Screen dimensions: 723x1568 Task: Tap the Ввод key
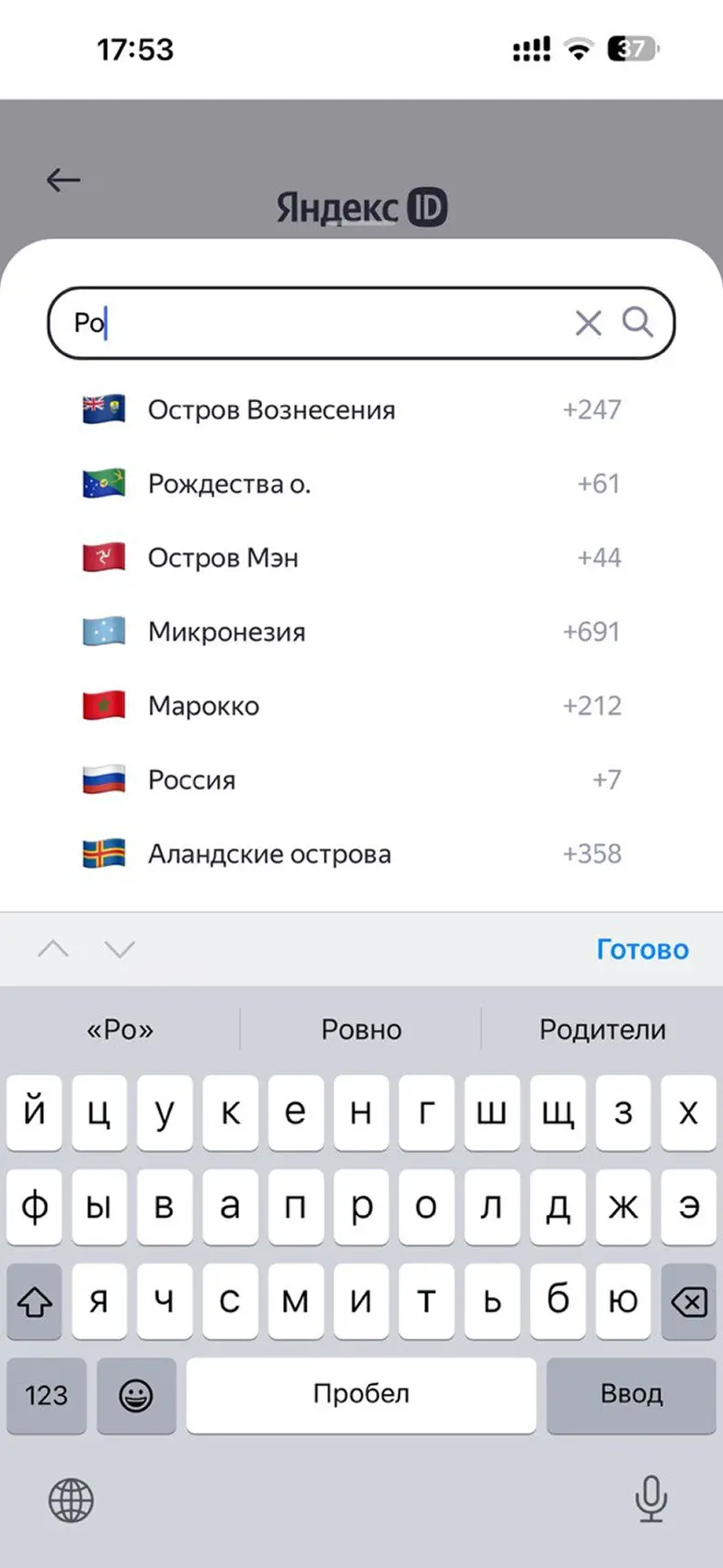(631, 1394)
